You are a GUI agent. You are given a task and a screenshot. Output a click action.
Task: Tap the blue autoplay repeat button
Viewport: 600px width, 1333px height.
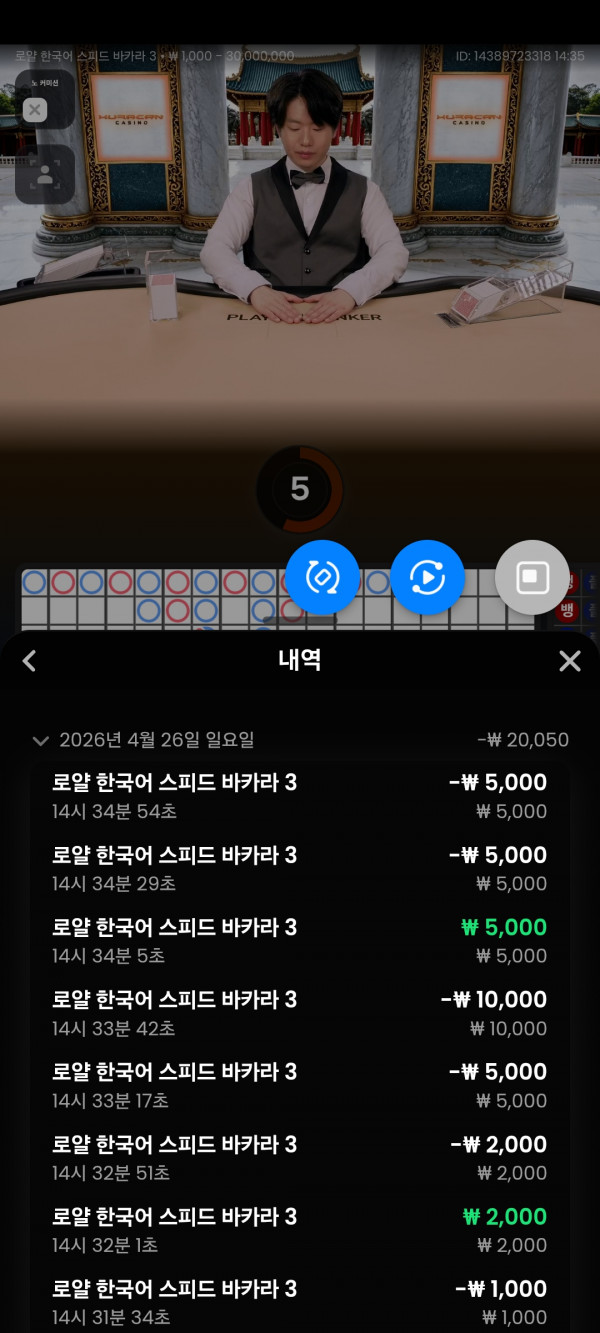pyautogui.click(x=427, y=577)
